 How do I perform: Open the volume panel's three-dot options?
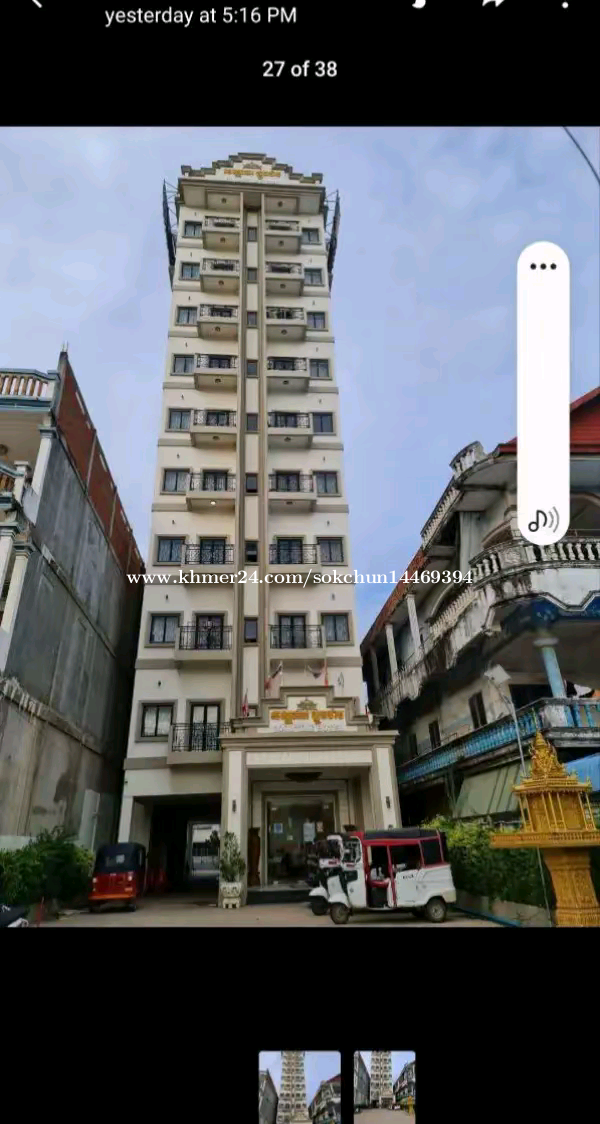click(543, 267)
